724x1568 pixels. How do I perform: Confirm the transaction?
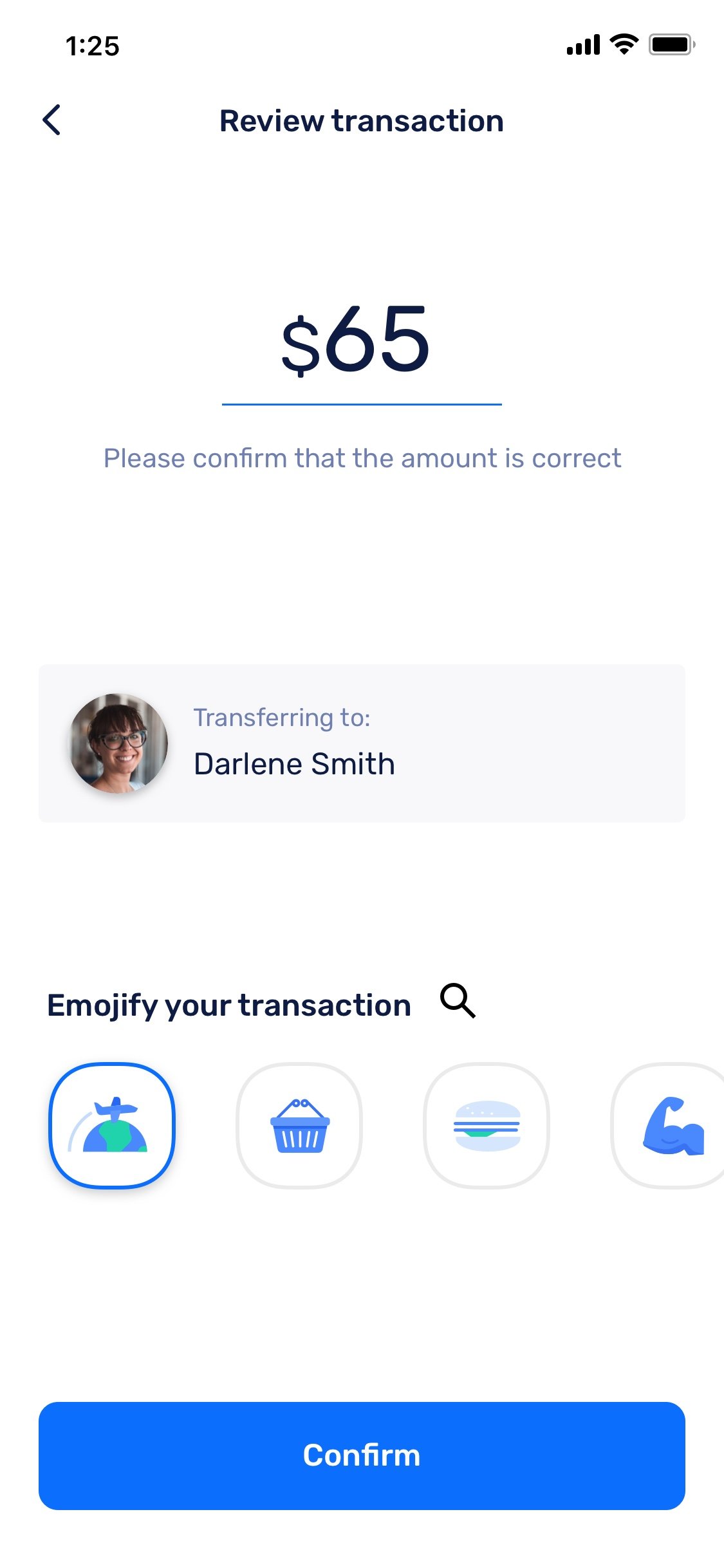click(x=362, y=1455)
